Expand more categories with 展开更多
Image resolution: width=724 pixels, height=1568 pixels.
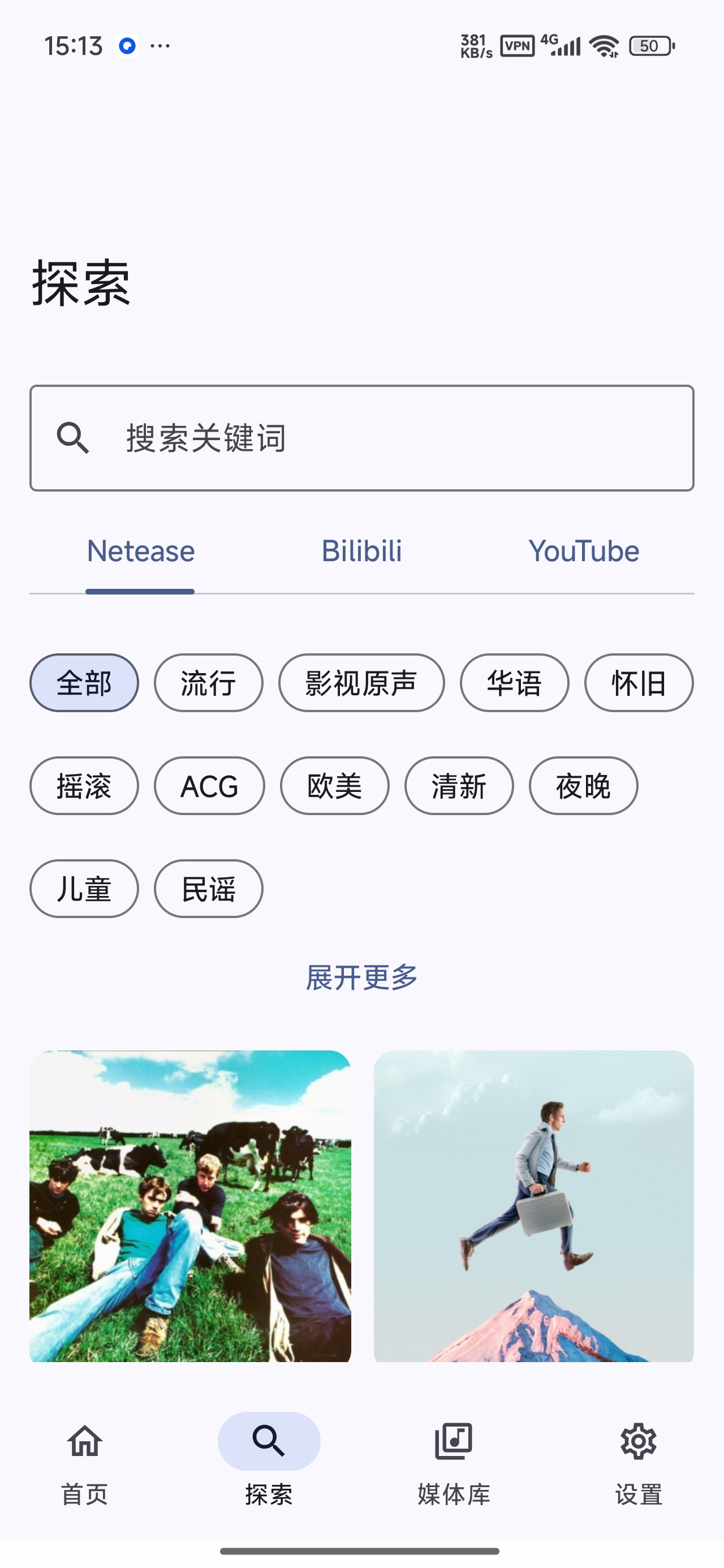point(361,977)
